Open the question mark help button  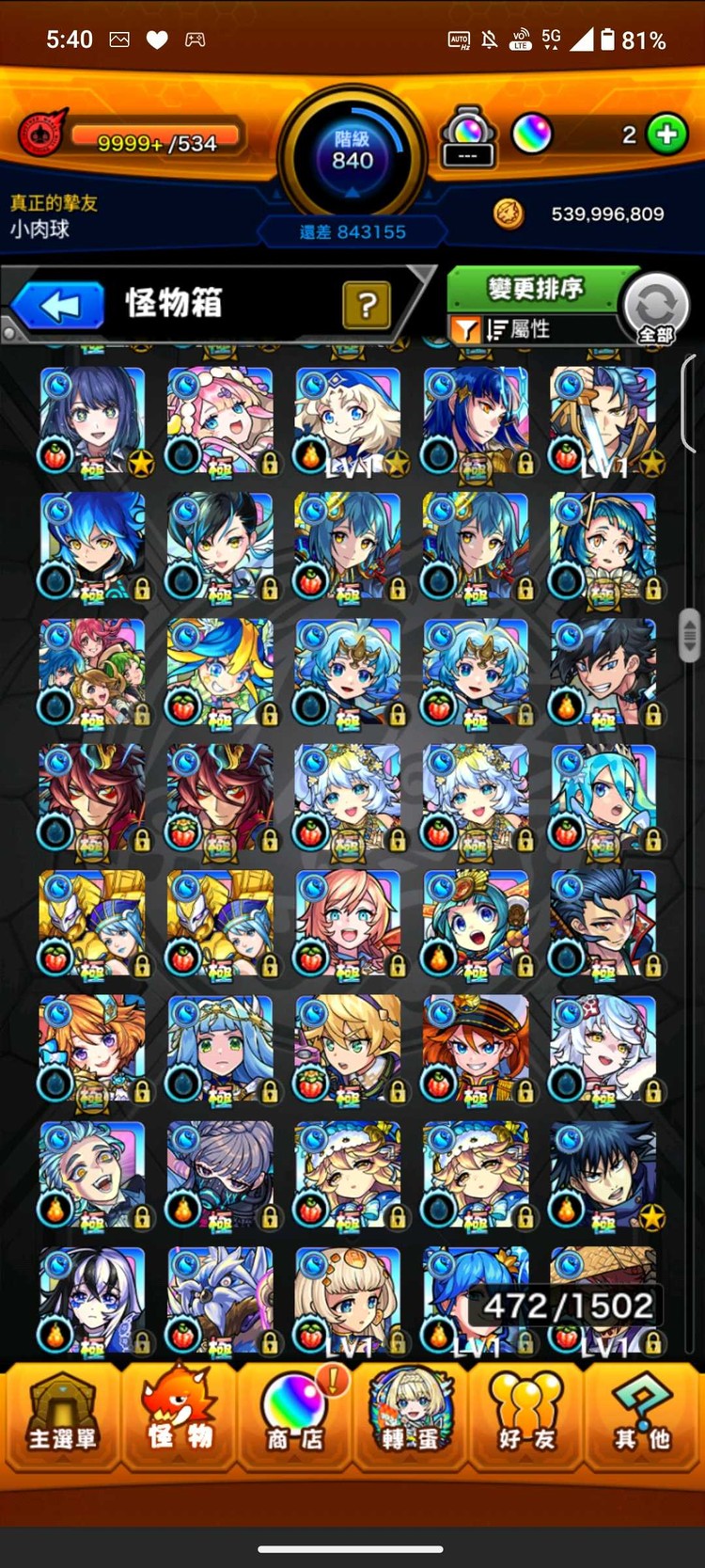[367, 305]
